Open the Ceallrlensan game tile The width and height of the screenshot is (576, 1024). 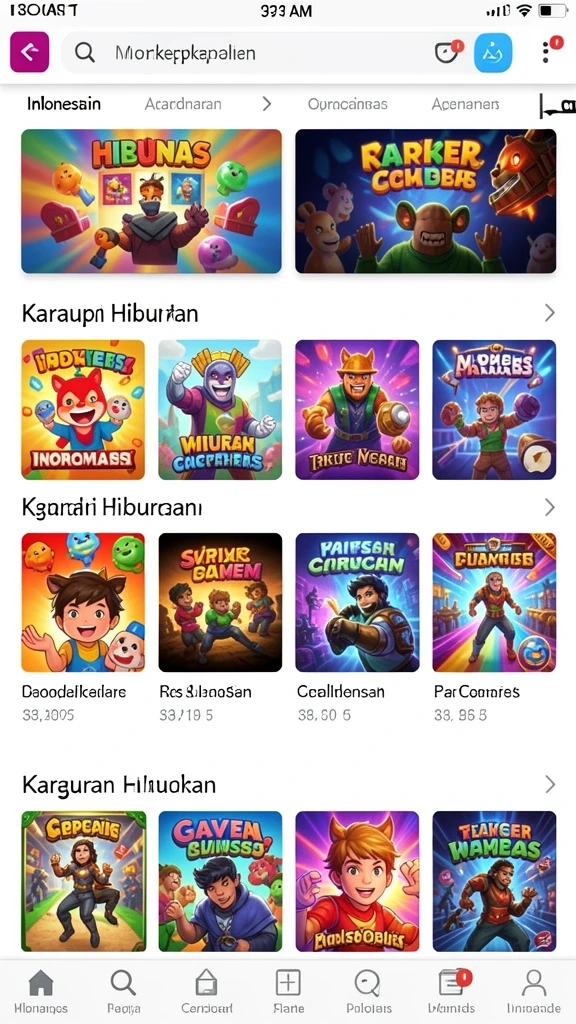pyautogui.click(x=357, y=602)
